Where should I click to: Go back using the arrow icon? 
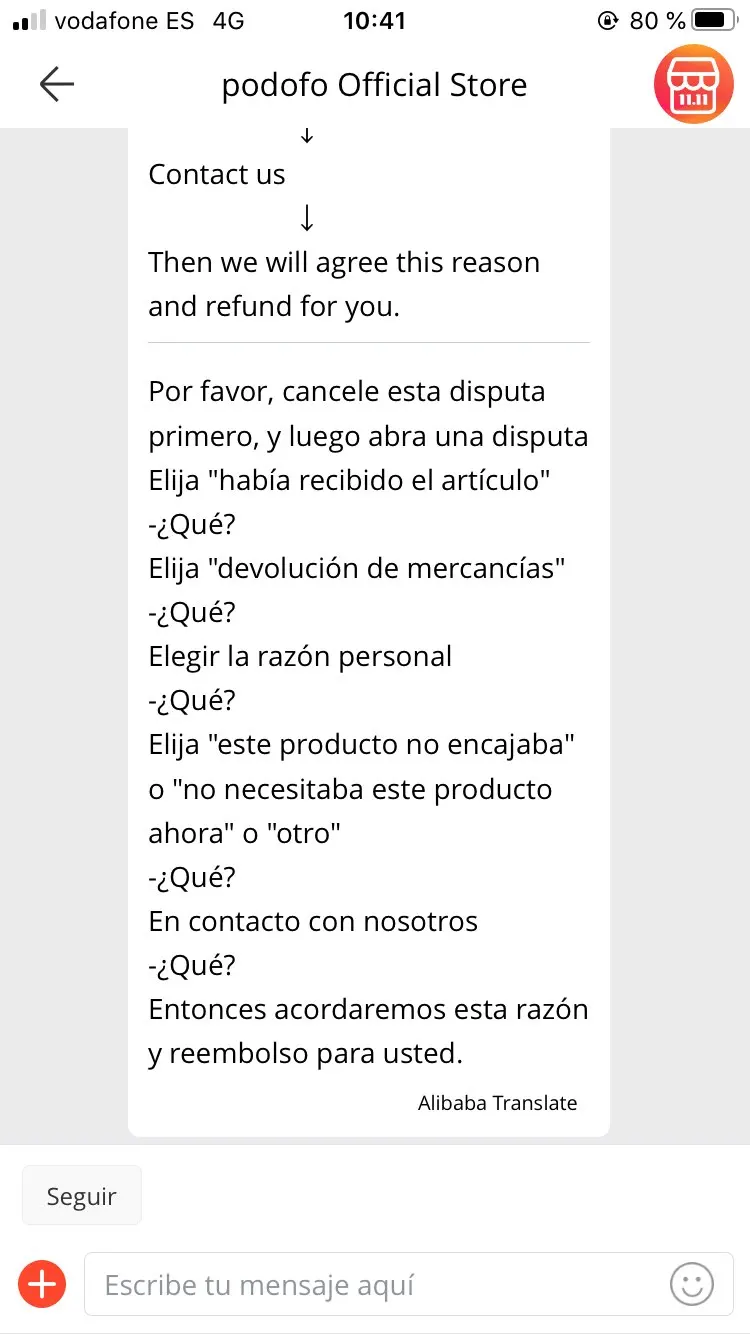pyautogui.click(x=56, y=85)
